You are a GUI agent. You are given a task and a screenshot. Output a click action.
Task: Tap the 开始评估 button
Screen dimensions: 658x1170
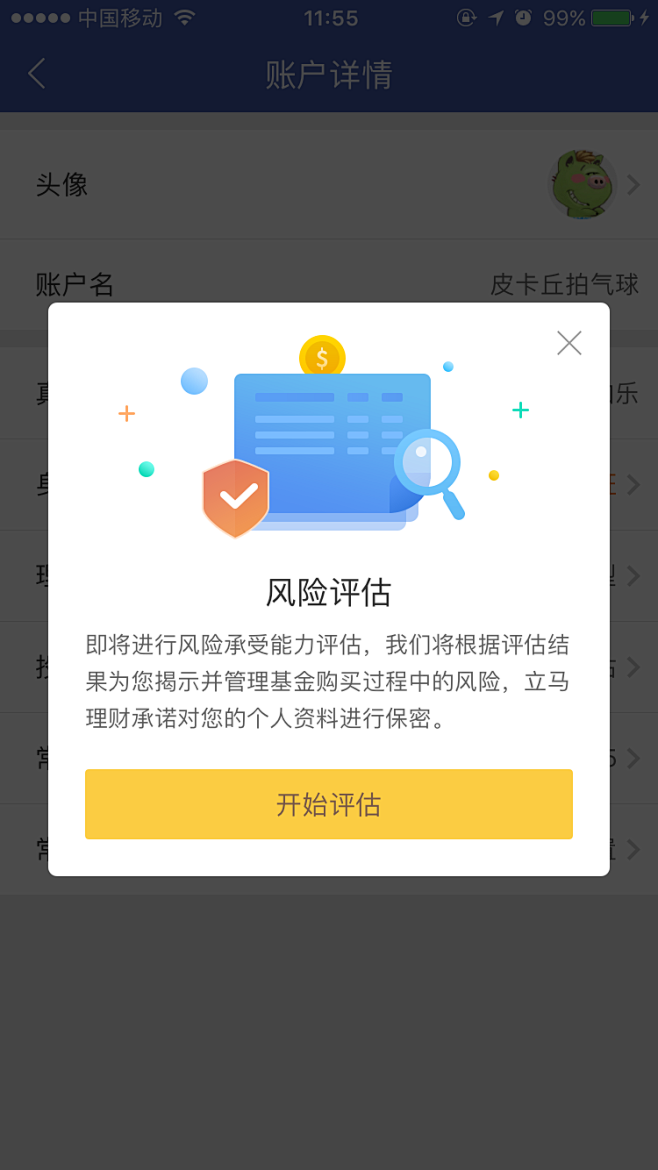pyautogui.click(x=328, y=804)
